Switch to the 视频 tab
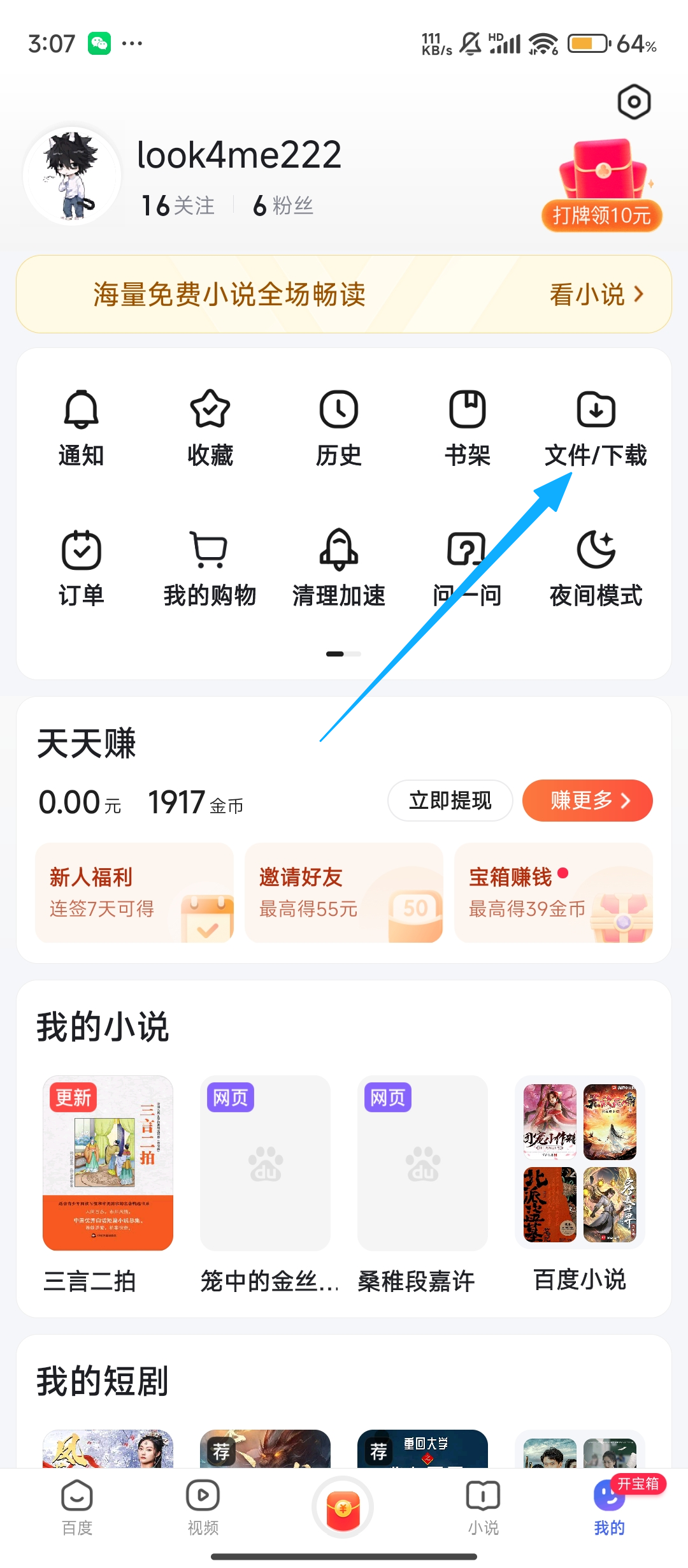The height and width of the screenshot is (1568, 688). click(203, 1508)
